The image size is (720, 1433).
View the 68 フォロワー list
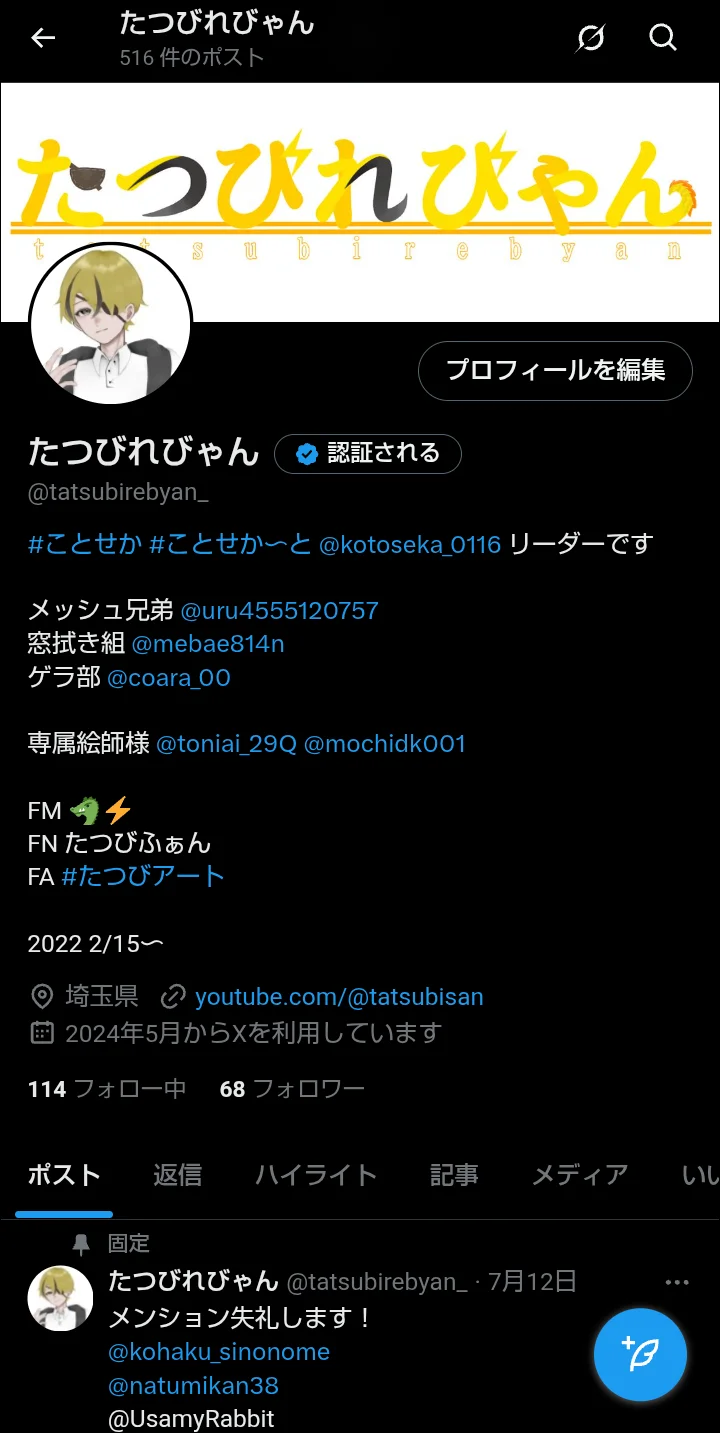pos(292,1089)
